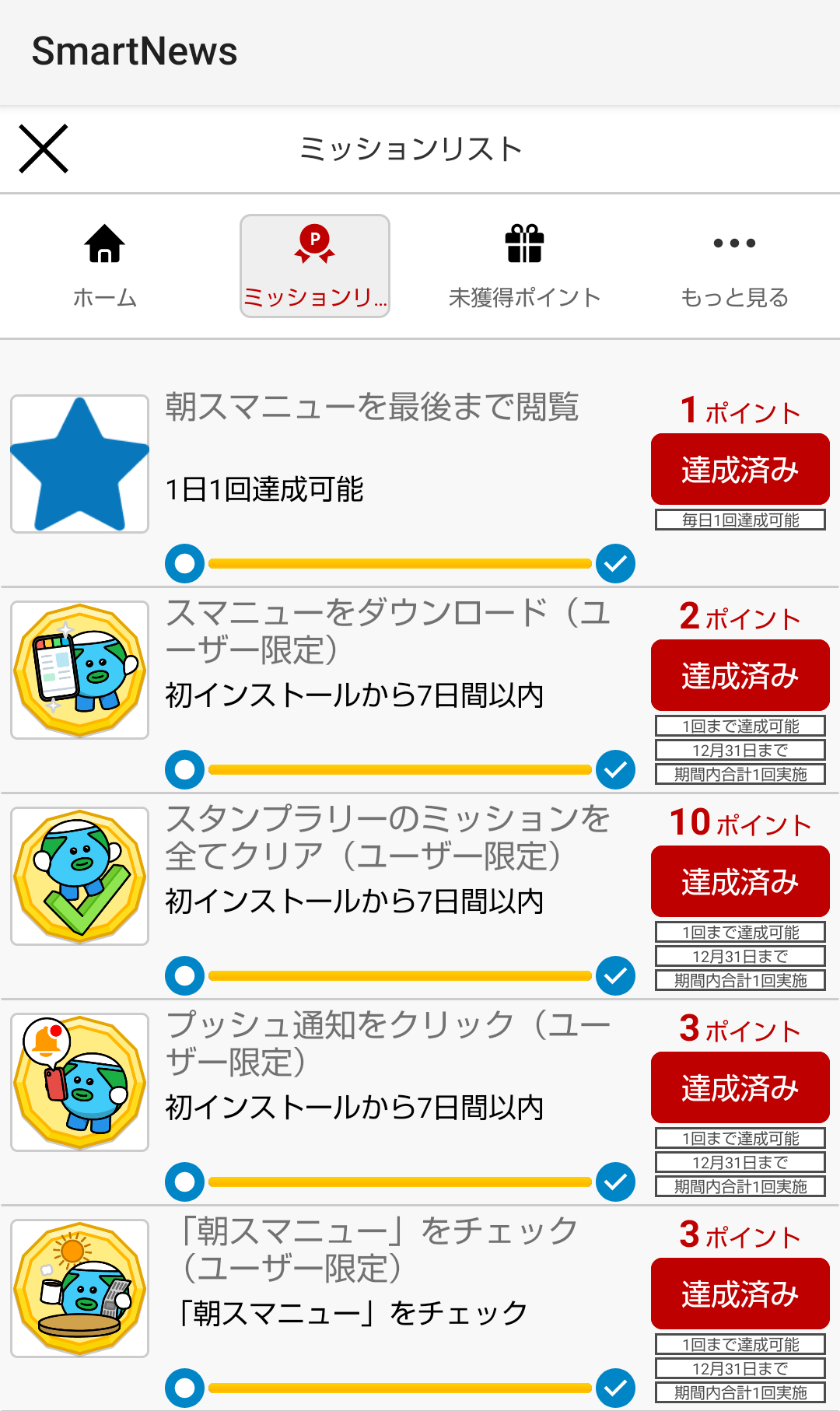This screenshot has width=840, height=1411.
Task: Close the mission list screen
Action: coord(44,149)
